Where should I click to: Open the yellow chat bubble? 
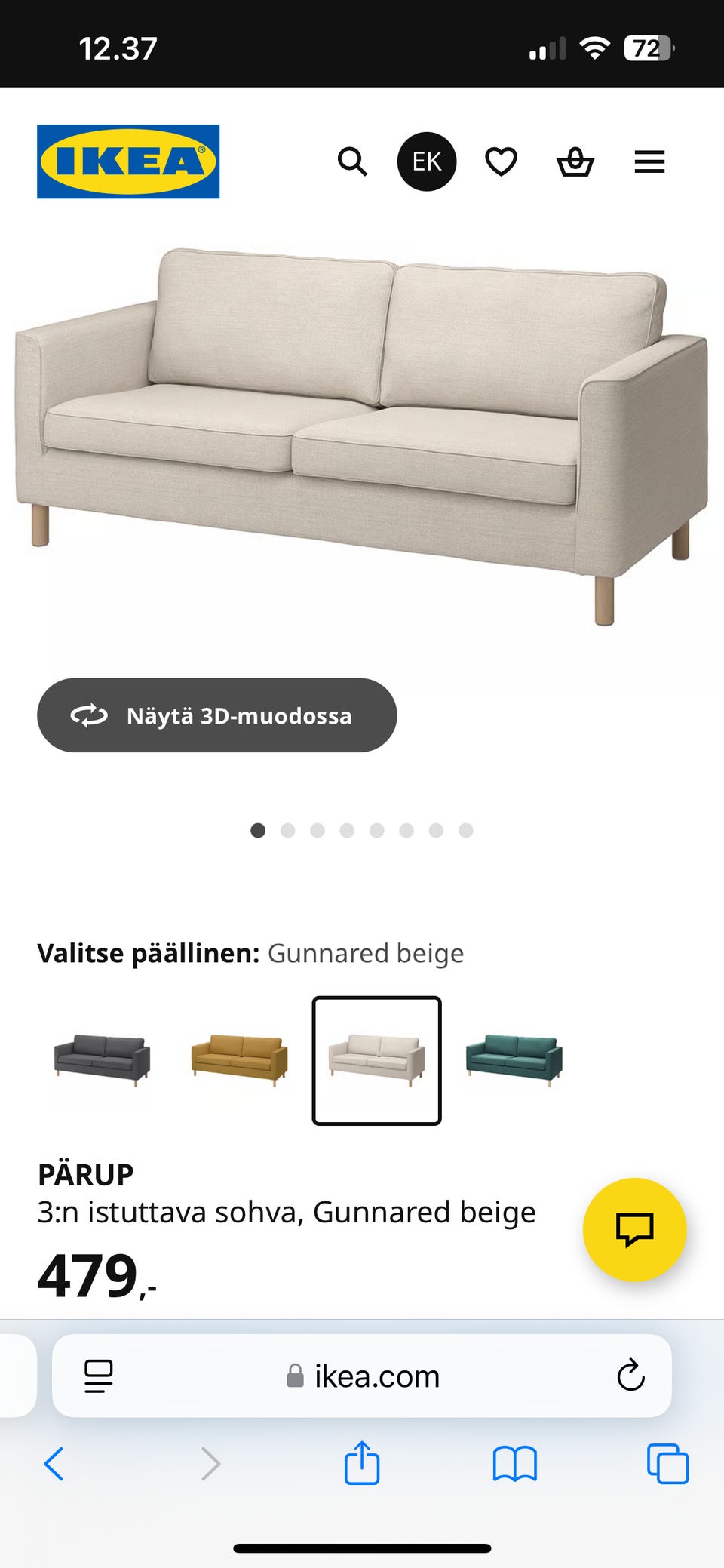634,1229
